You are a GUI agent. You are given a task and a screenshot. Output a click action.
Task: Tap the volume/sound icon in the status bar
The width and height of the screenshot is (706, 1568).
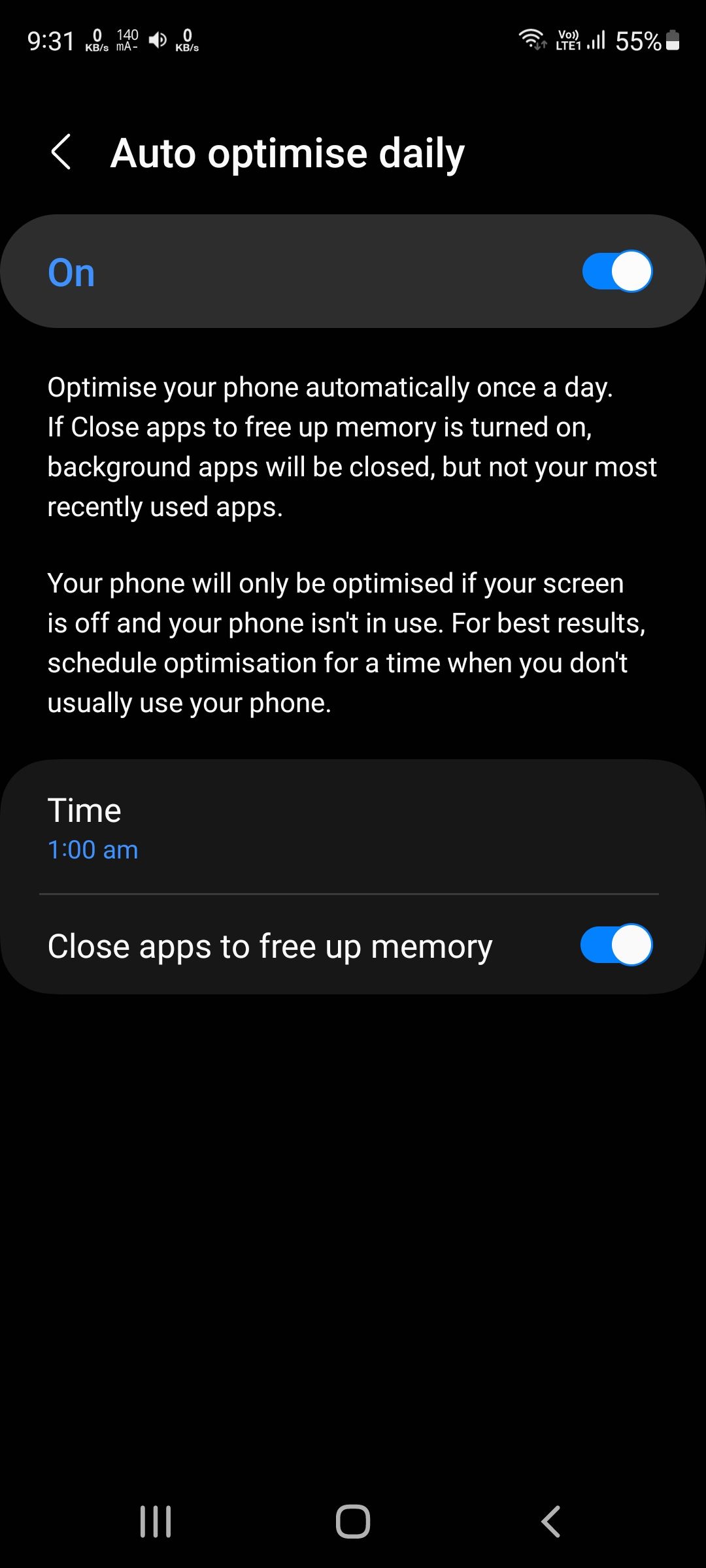pyautogui.click(x=157, y=39)
